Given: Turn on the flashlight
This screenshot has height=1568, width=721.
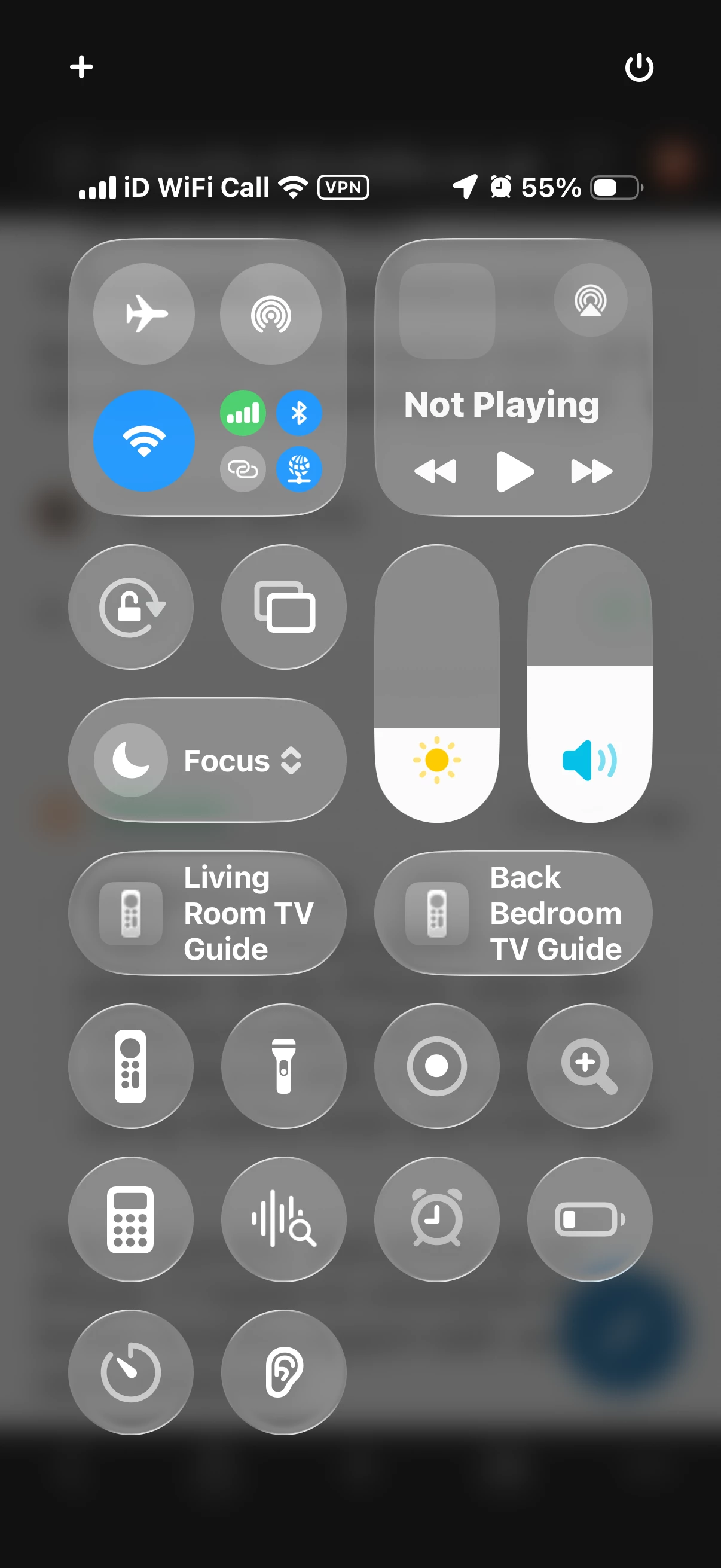Looking at the screenshot, I should (x=284, y=1066).
